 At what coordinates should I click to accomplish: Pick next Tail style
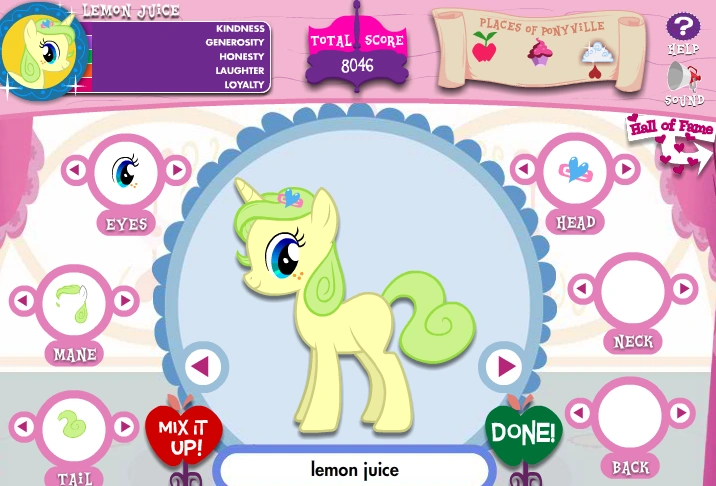tap(124, 427)
